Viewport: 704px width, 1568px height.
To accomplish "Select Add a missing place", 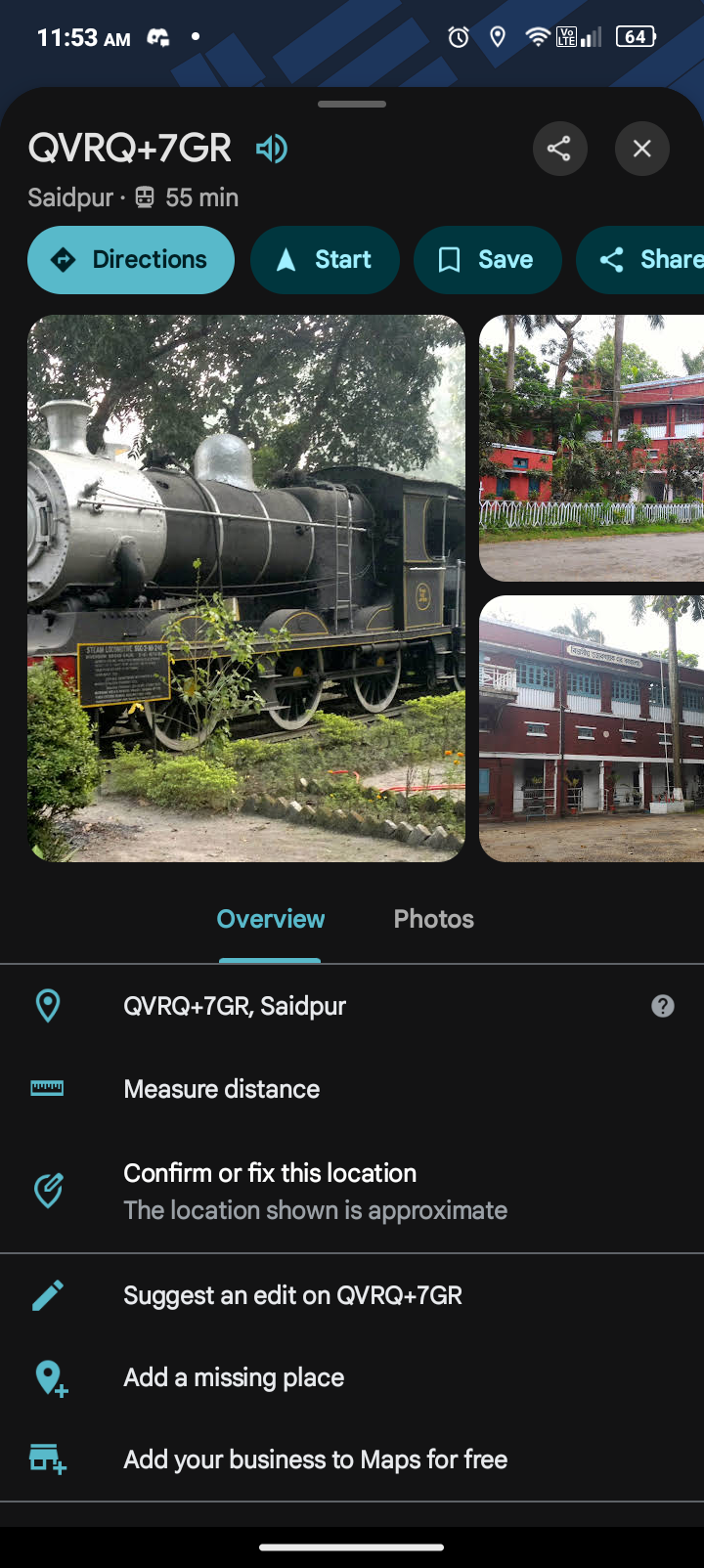I will (352, 1377).
